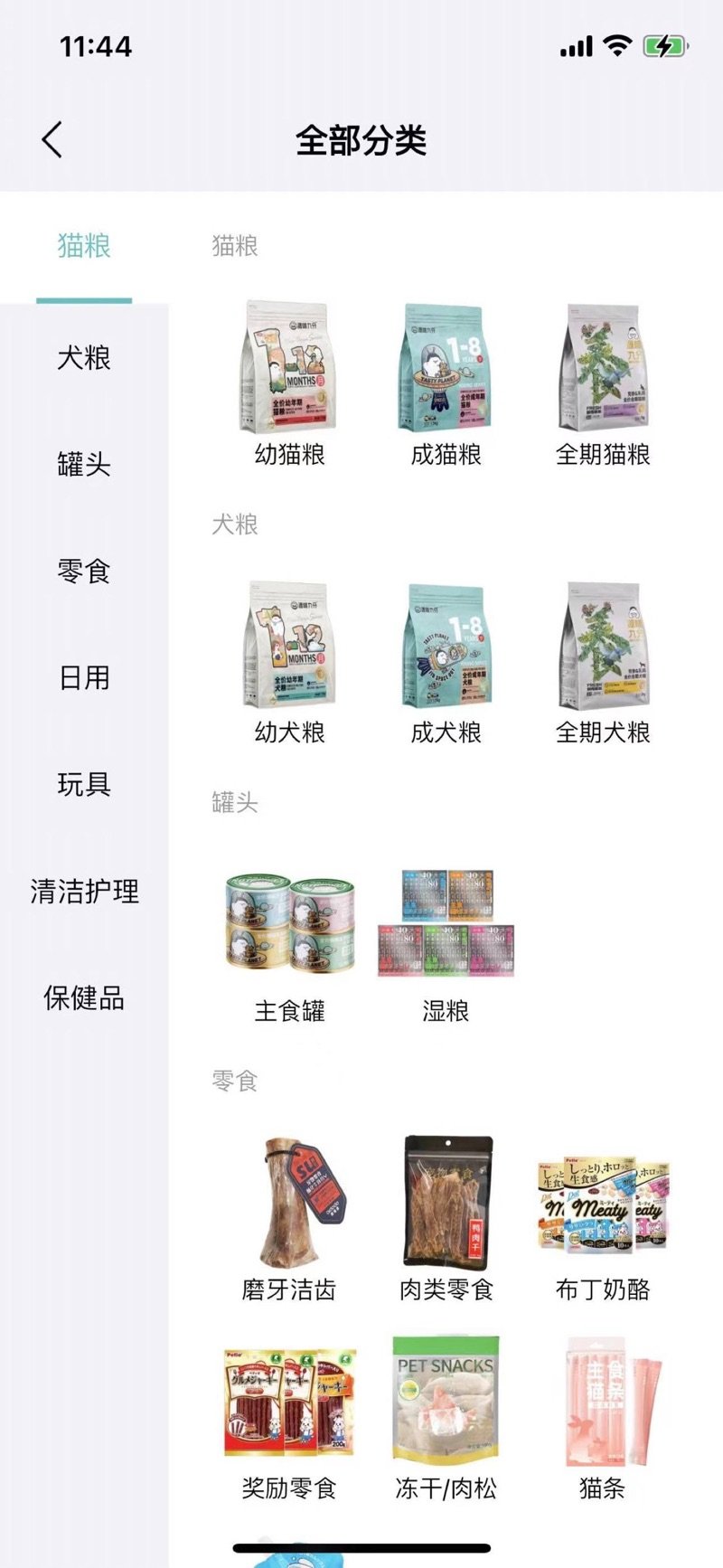The image size is (723, 1568).
Task: Tap the back arrow at top left
Action: (x=52, y=140)
